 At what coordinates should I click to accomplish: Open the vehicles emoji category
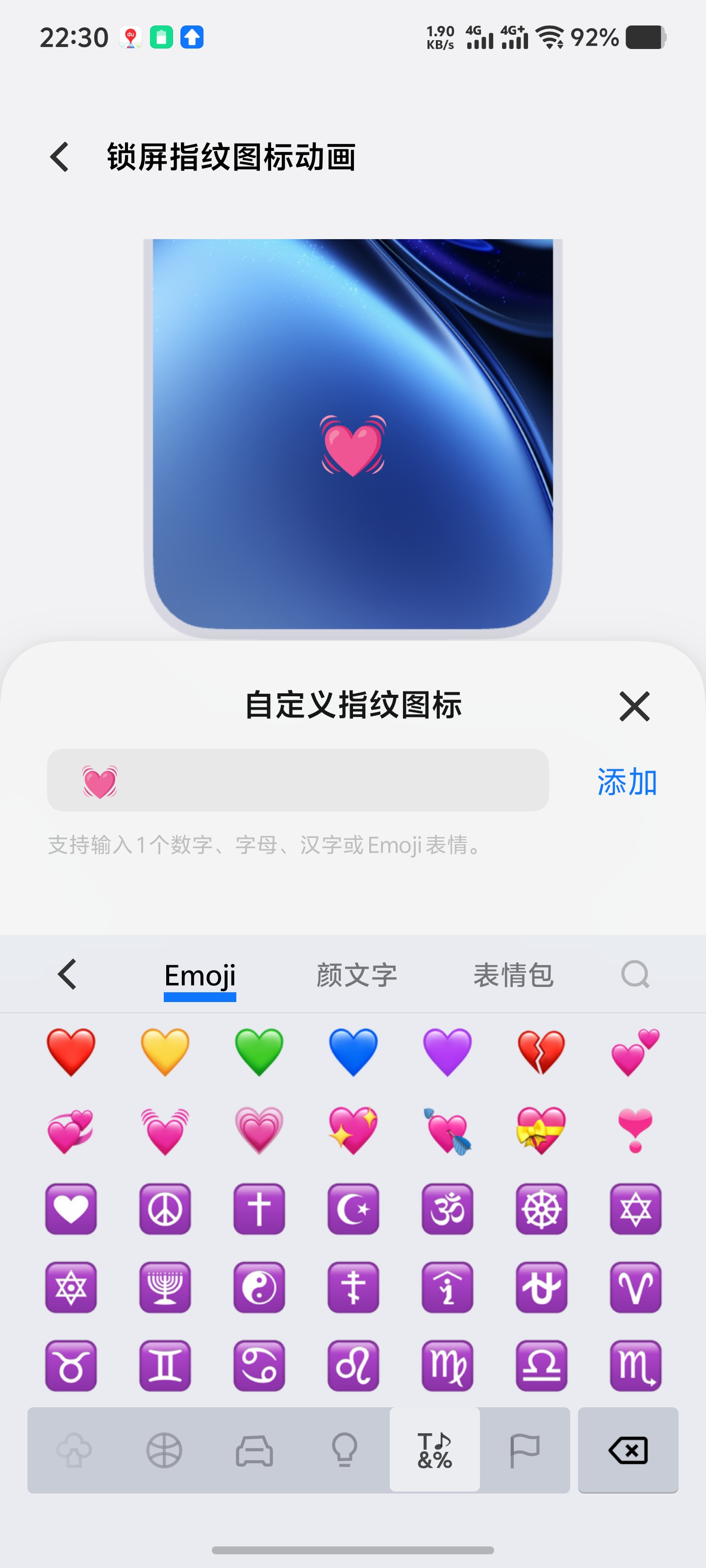click(254, 1450)
